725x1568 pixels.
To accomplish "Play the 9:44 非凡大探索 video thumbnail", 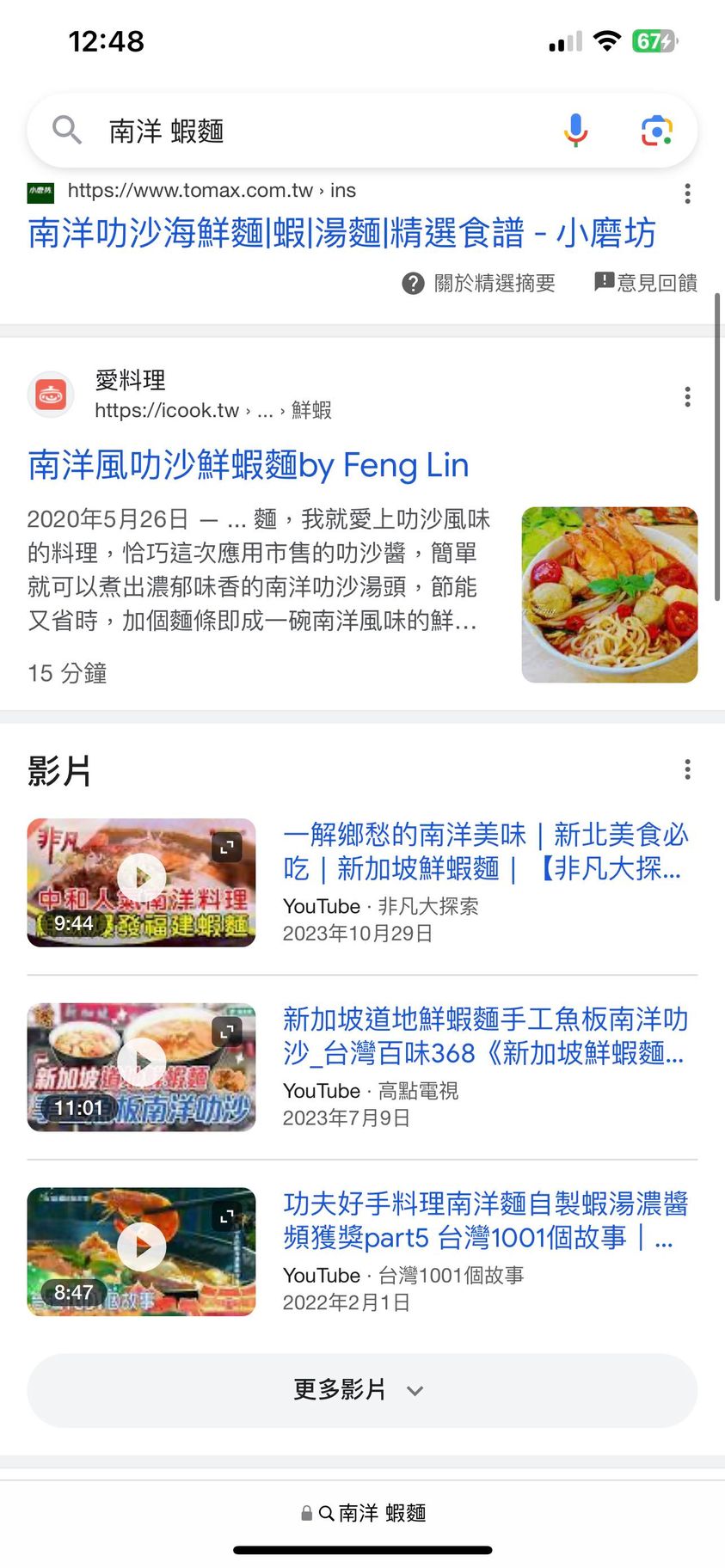I will click(x=141, y=882).
